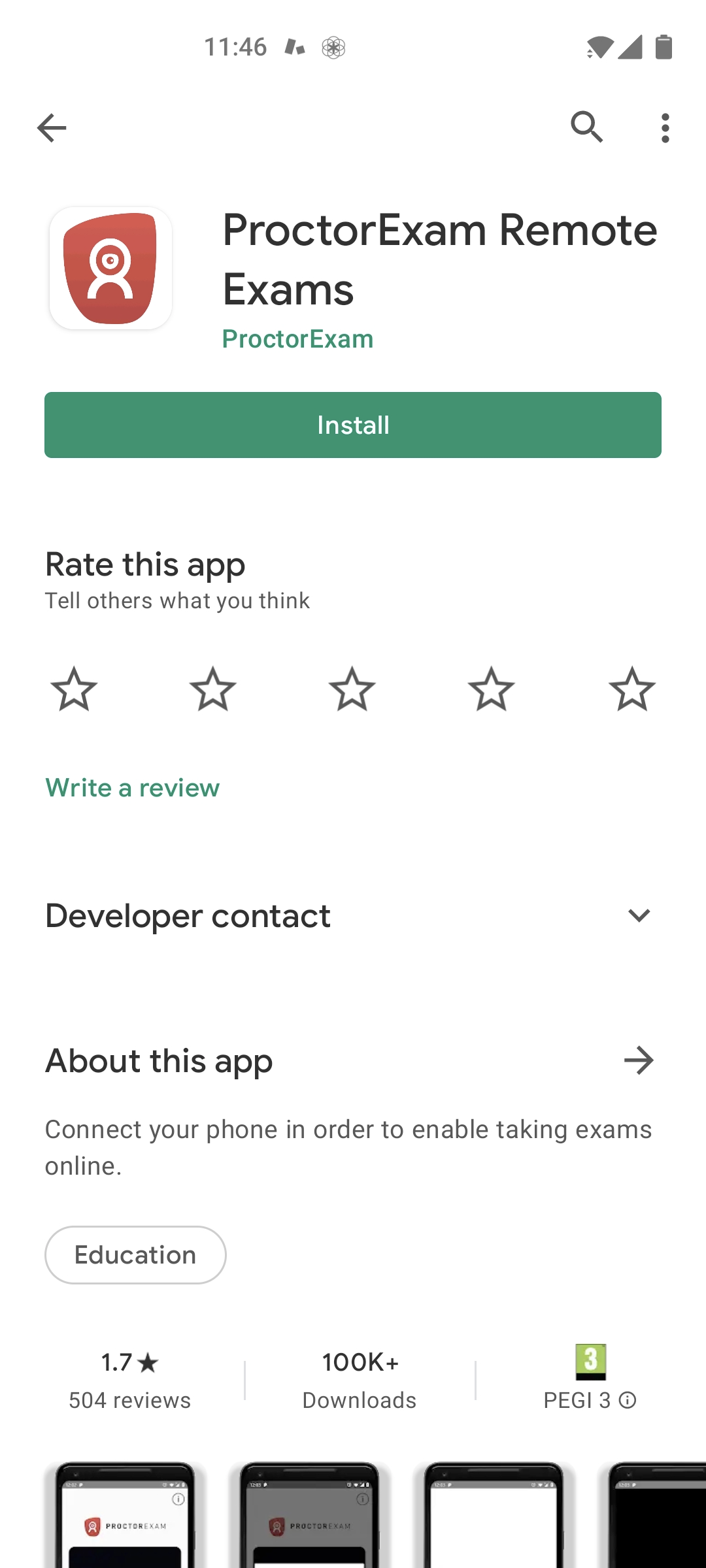
Task: Open the third app screenshot
Action: [494, 1516]
